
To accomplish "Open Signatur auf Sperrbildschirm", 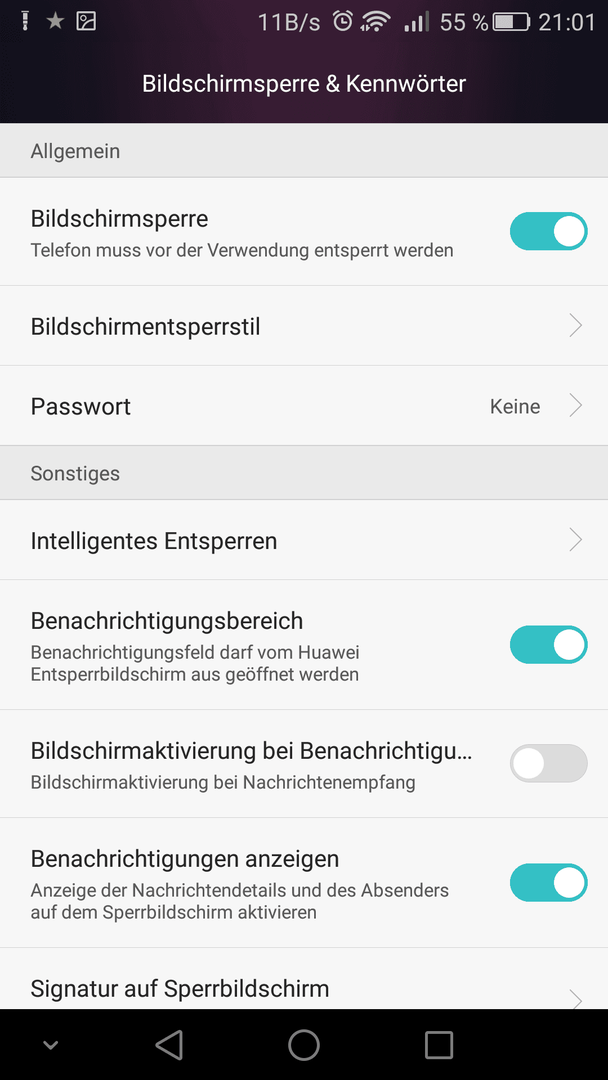I will pyautogui.click(x=304, y=979).
